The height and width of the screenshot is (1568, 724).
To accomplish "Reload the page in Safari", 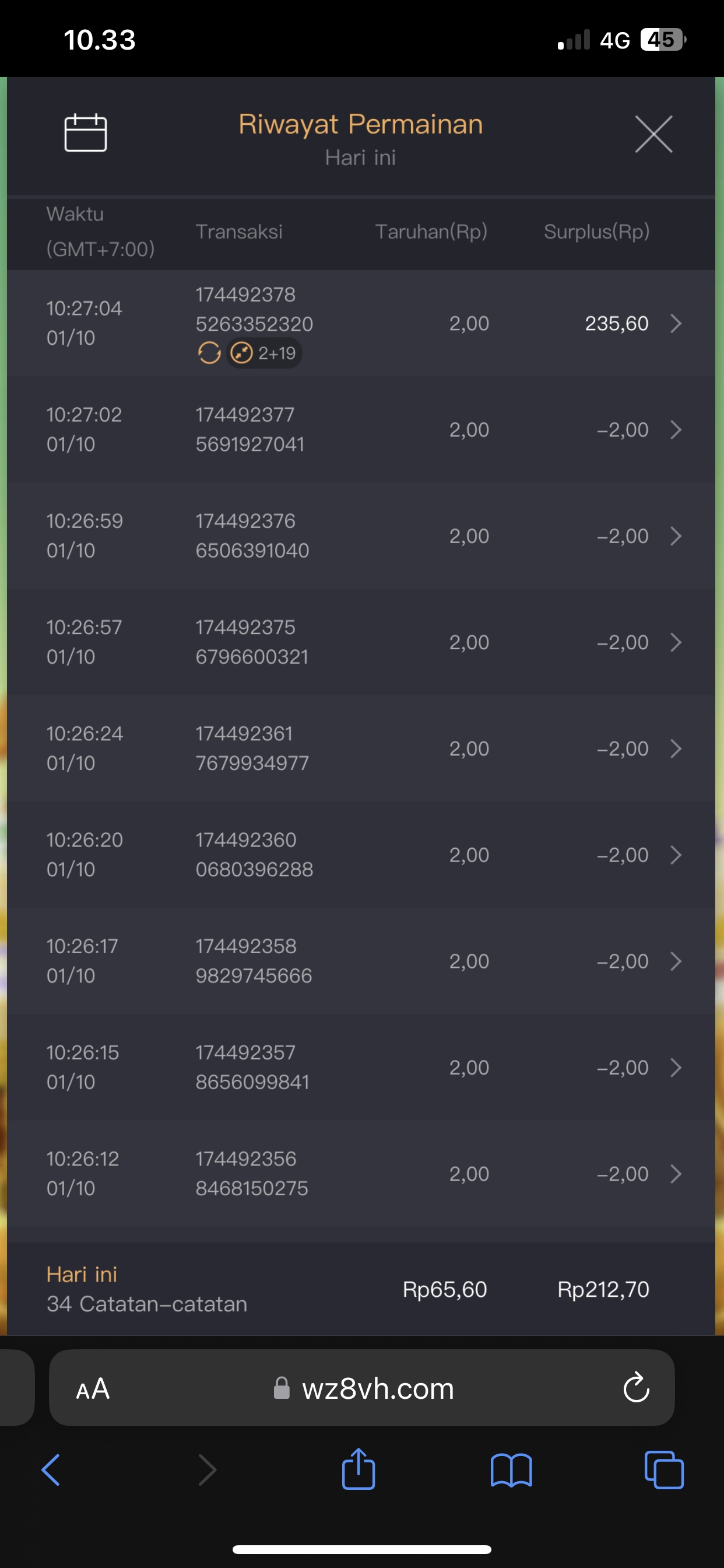I will (x=637, y=1388).
